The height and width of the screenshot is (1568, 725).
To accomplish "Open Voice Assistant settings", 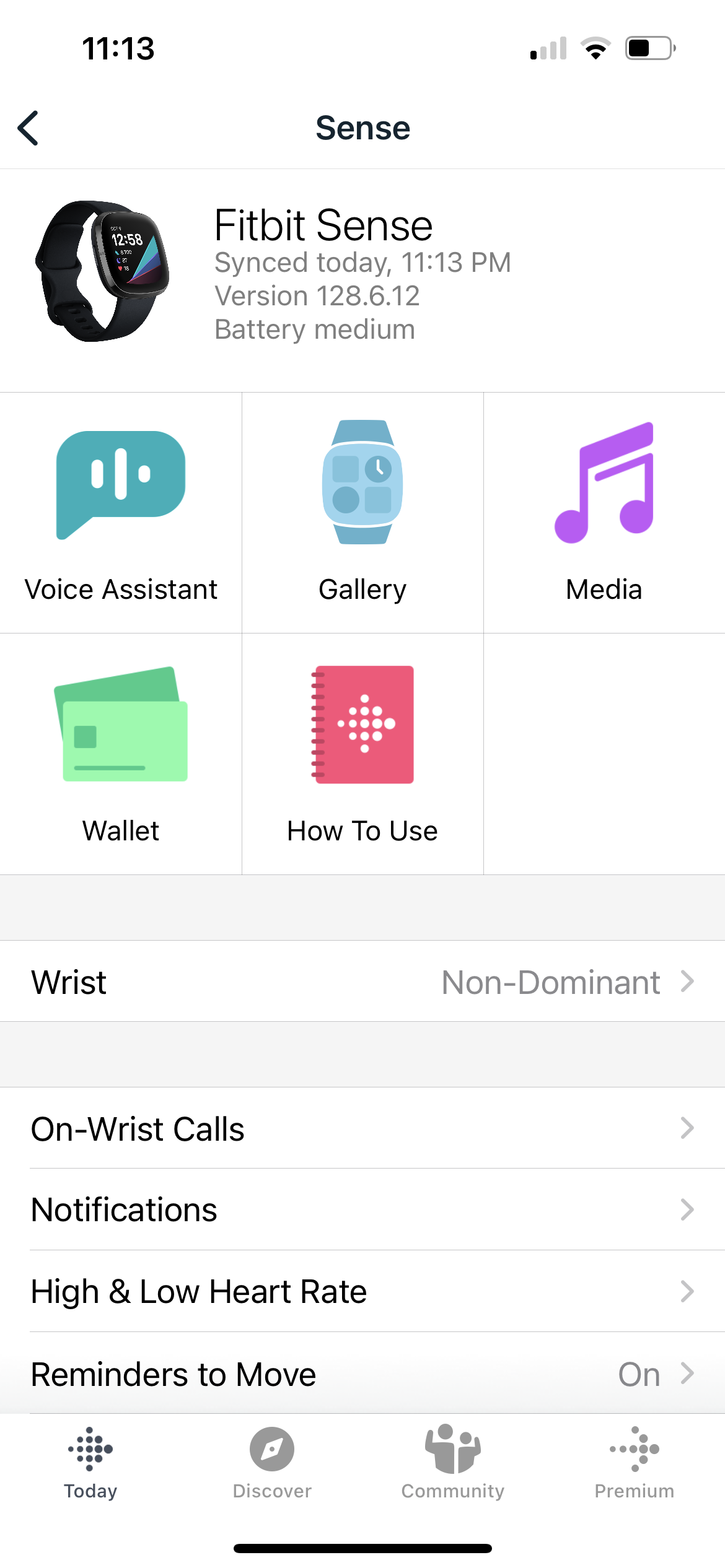I will [x=121, y=512].
